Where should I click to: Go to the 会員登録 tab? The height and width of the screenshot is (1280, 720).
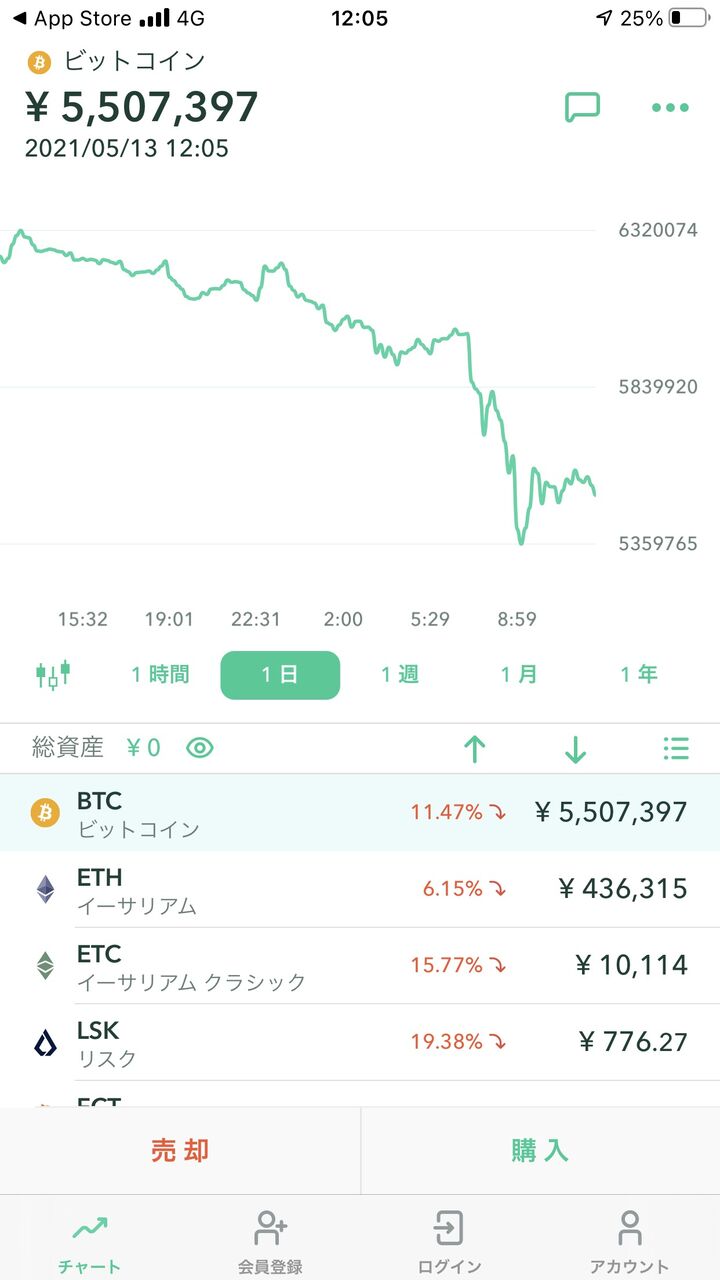pos(270,1240)
